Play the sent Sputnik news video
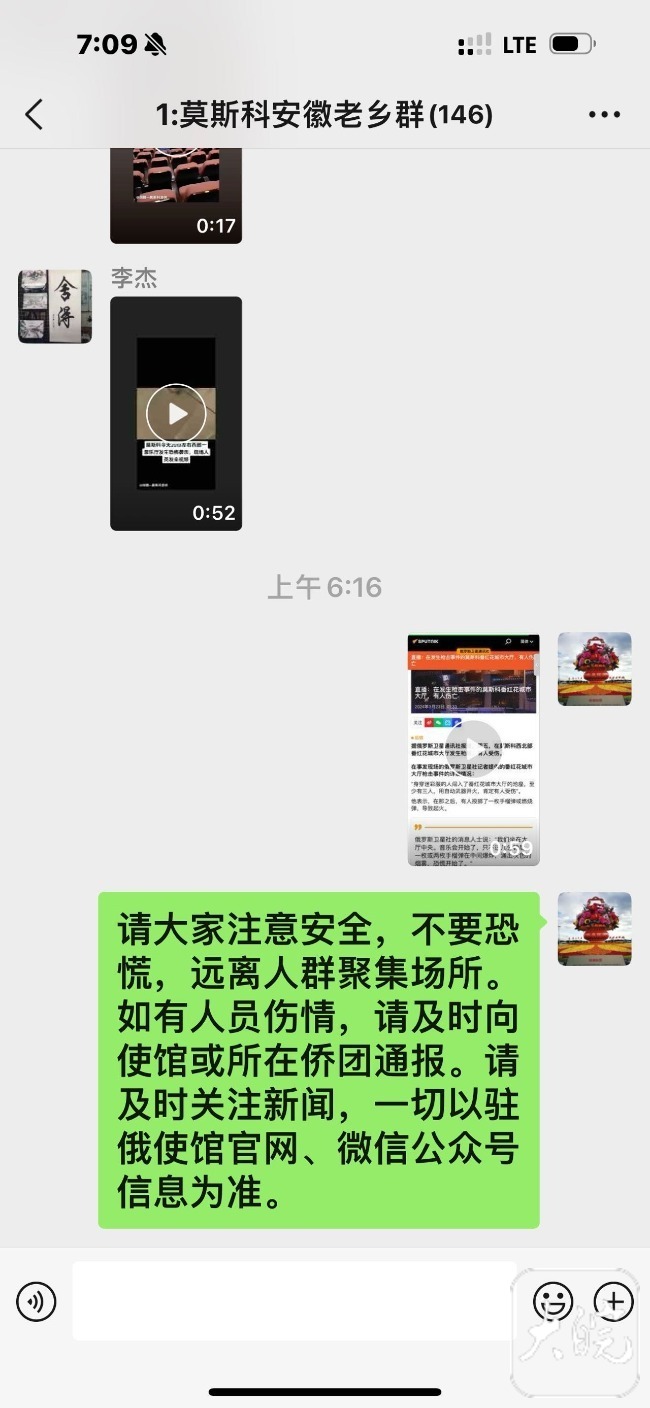This screenshot has height=1408, width=650. [473, 748]
